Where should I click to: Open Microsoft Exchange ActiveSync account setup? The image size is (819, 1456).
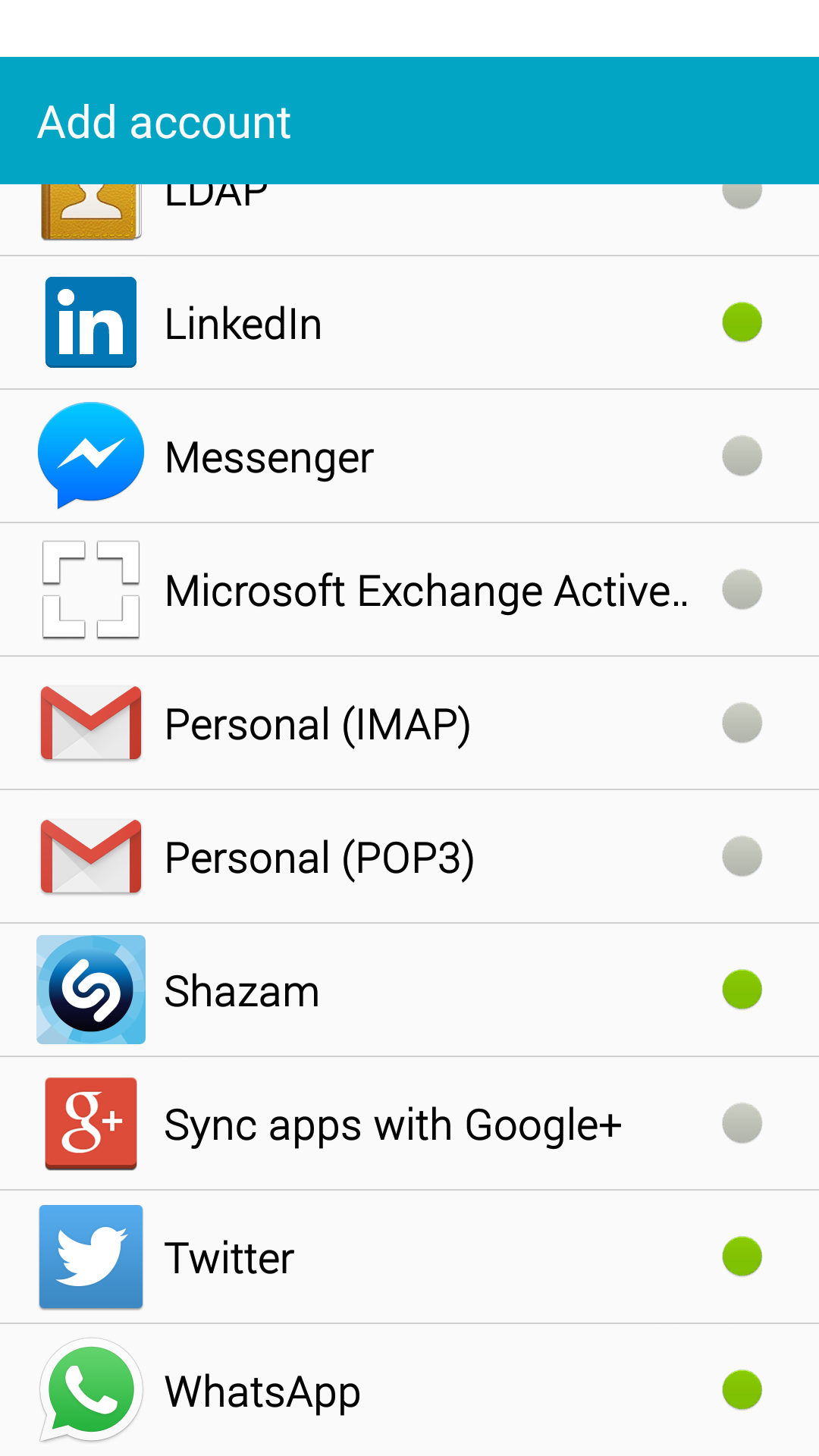pyautogui.click(x=409, y=590)
